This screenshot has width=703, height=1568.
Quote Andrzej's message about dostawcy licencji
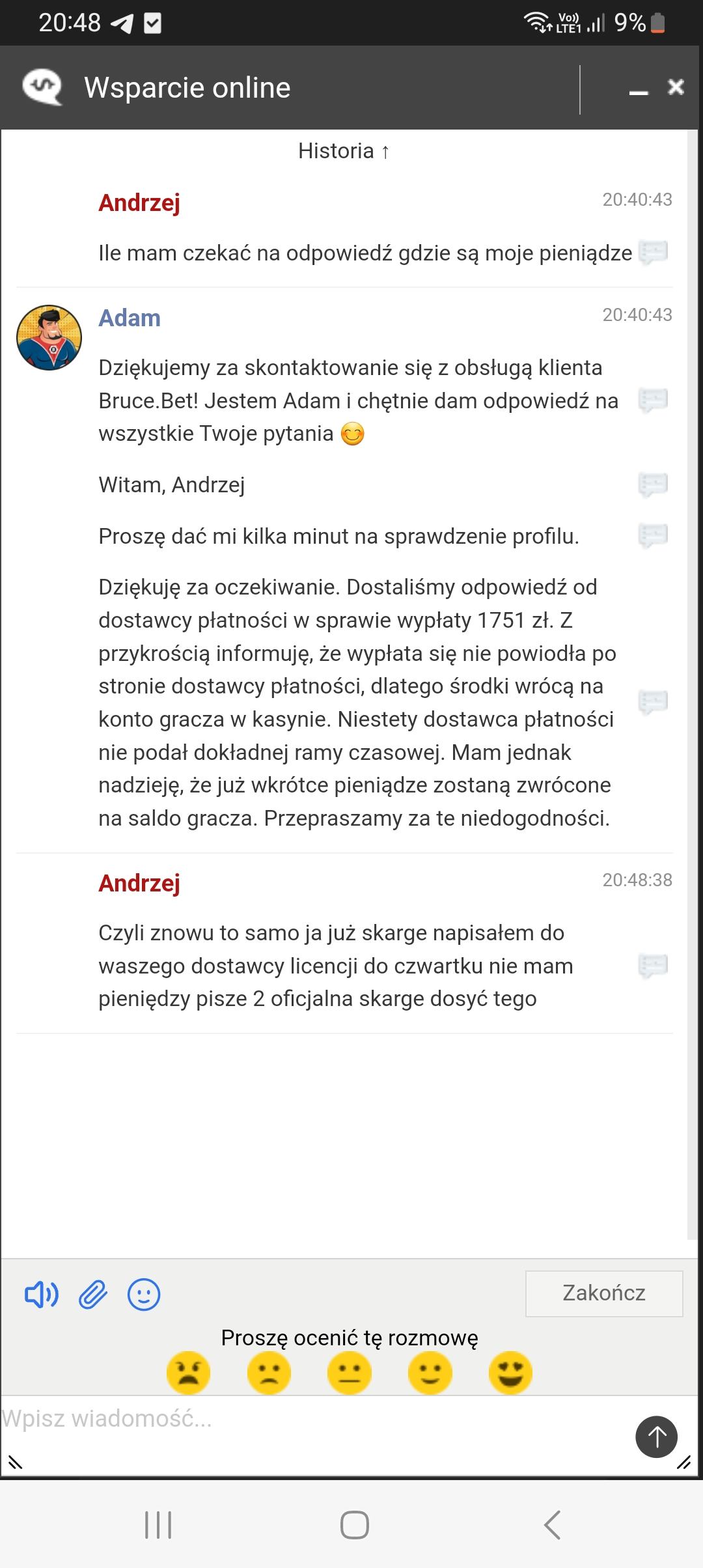click(653, 965)
